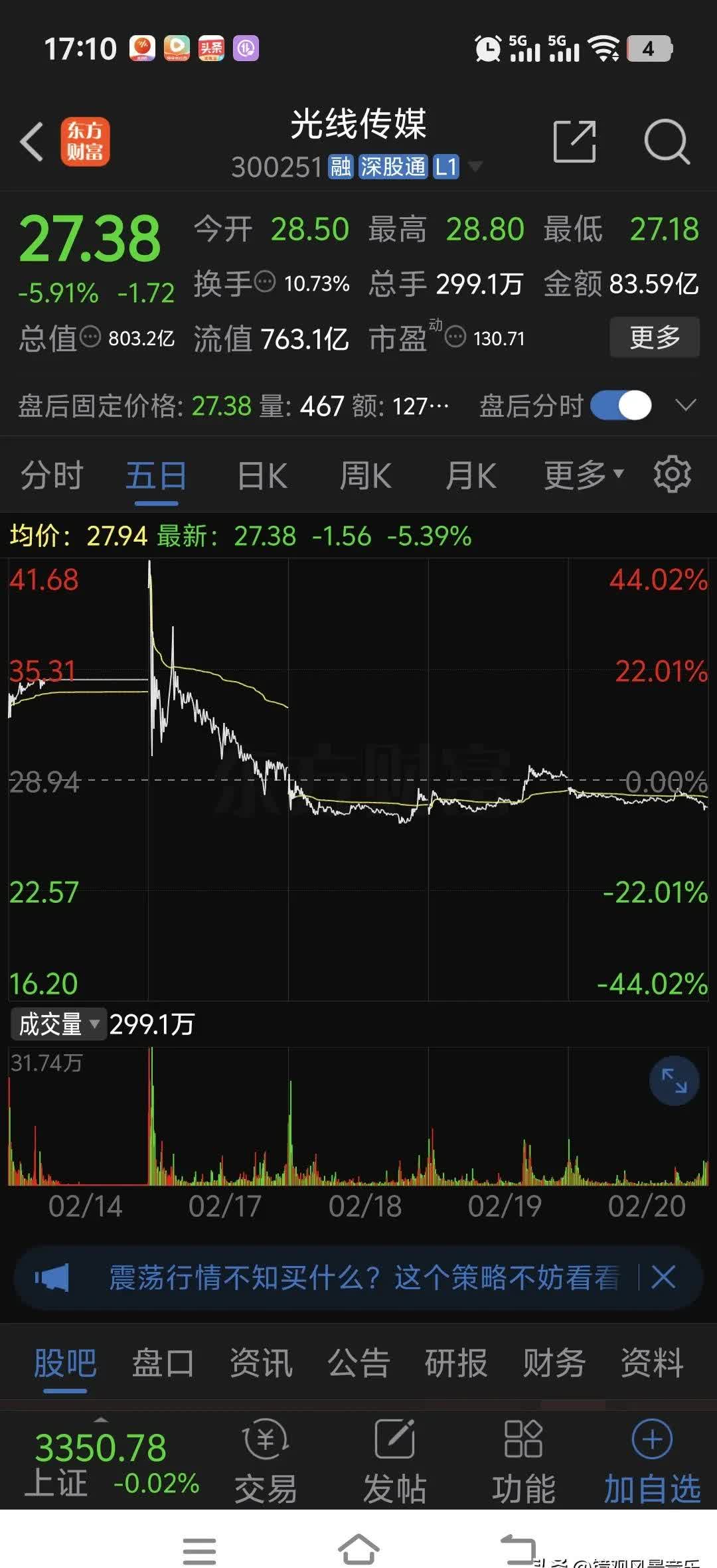
Task: Share this stock page
Action: 574,141
